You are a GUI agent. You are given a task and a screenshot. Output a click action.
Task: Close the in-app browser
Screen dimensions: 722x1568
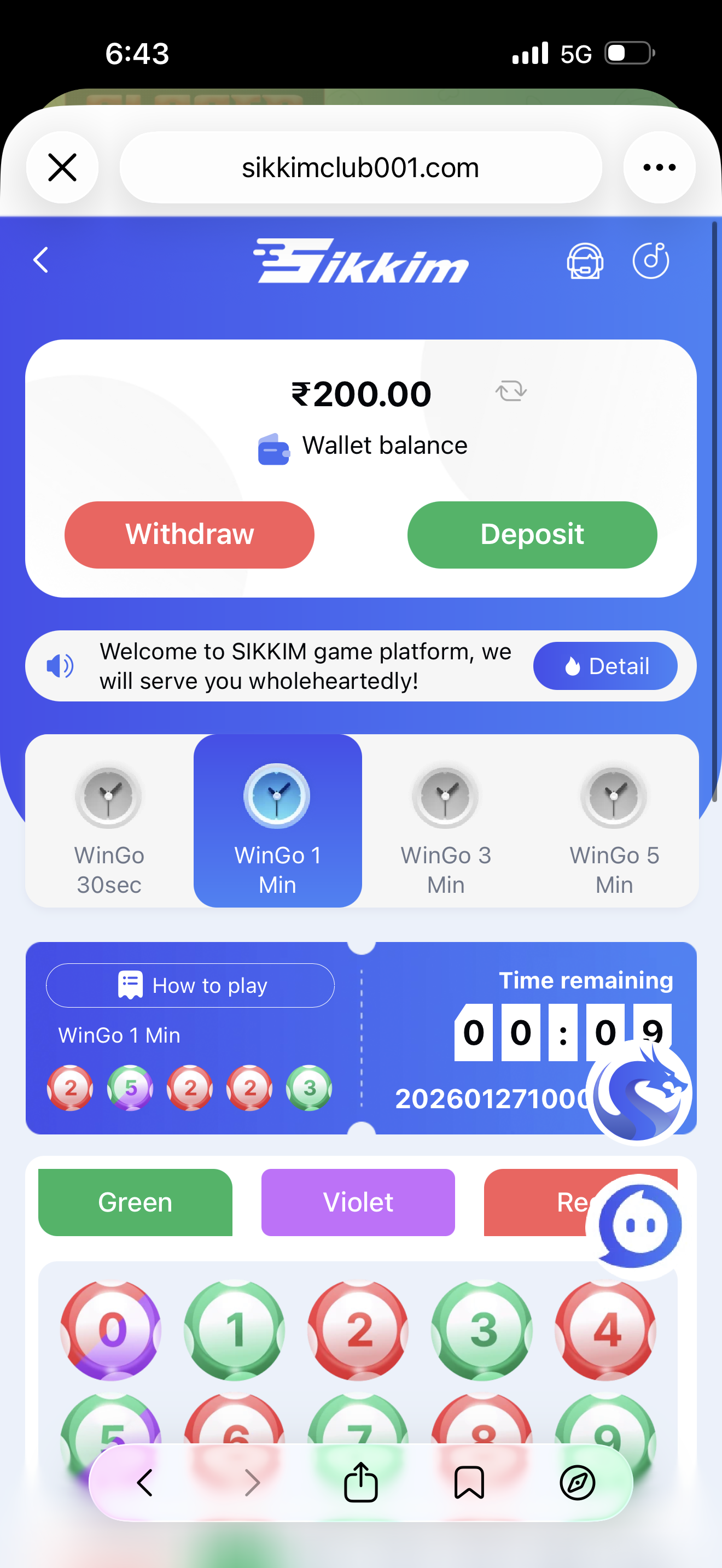pos(62,167)
